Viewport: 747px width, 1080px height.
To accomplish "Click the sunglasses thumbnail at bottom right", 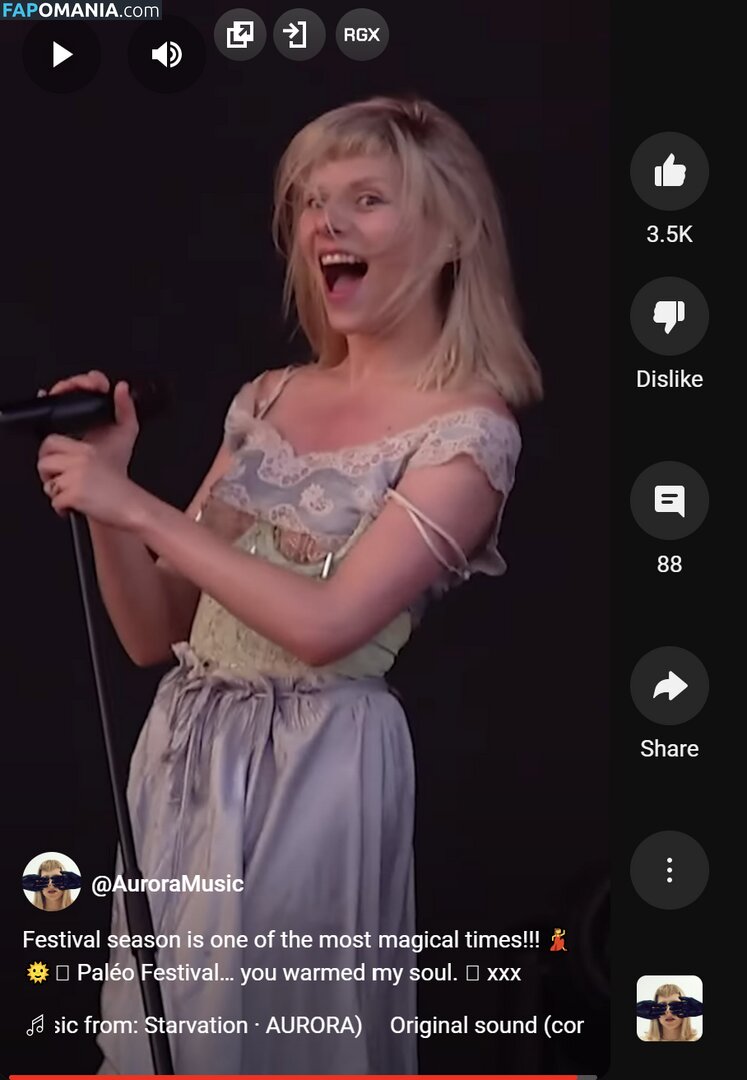I will point(669,1009).
